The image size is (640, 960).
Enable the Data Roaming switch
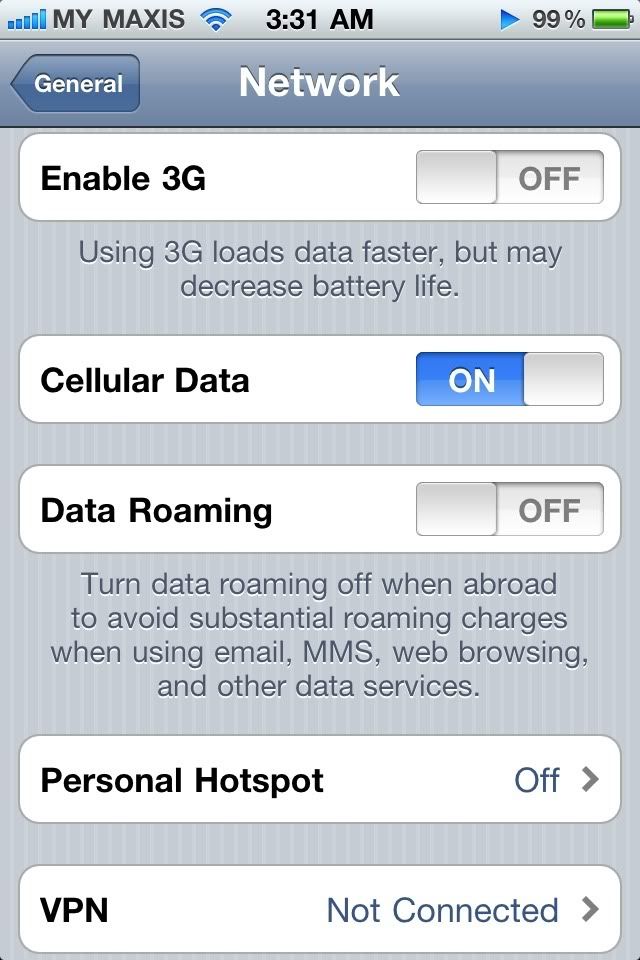(509, 510)
